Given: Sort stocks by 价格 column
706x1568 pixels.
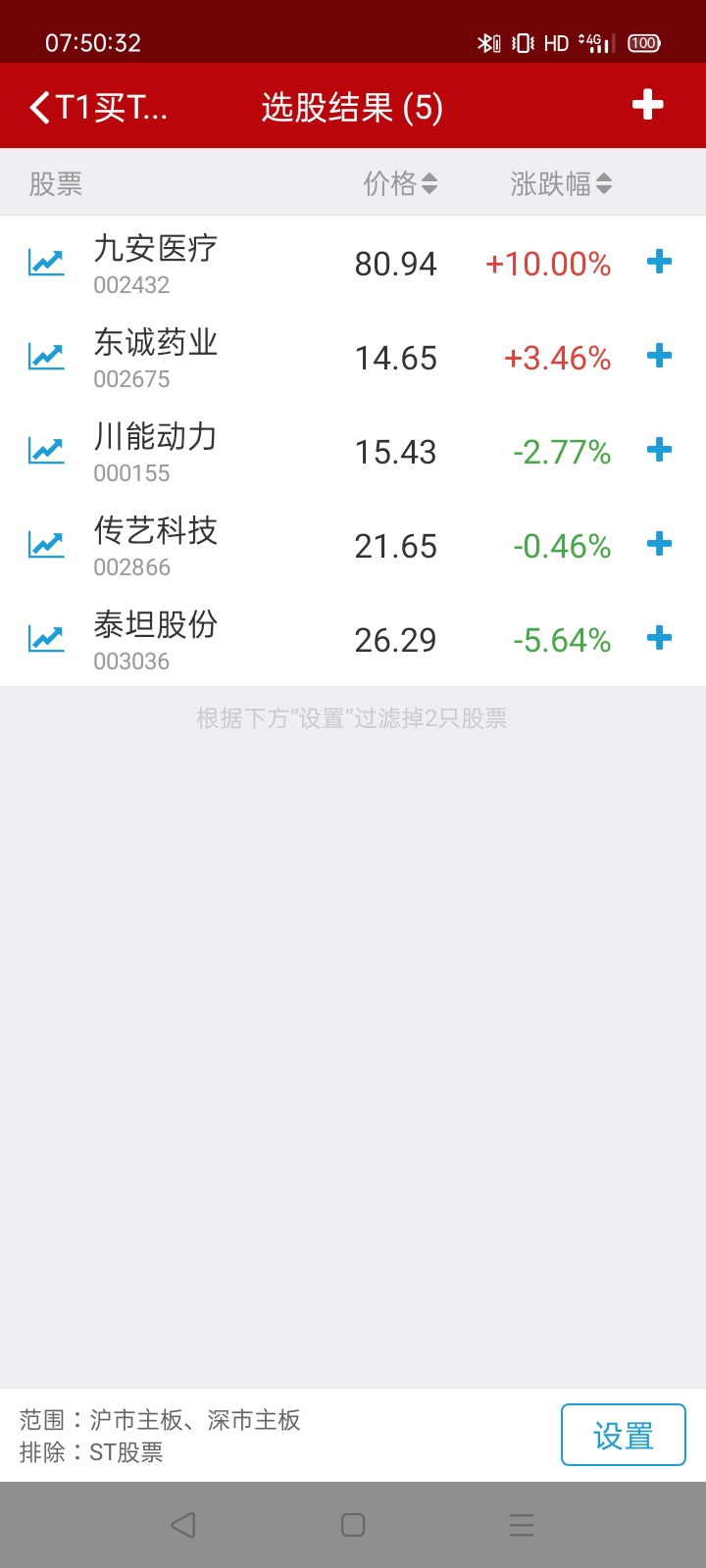Looking at the screenshot, I should click(400, 183).
